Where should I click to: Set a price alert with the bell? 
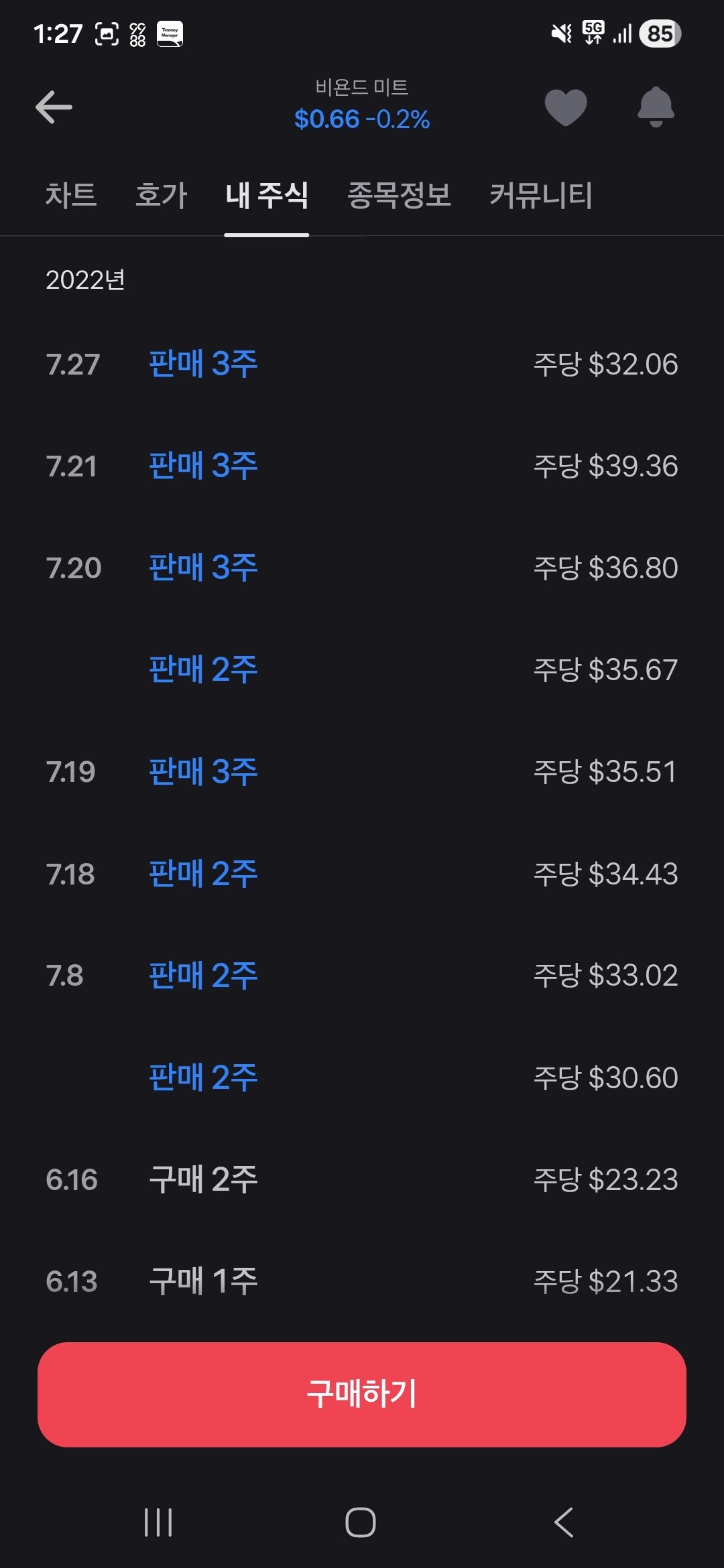tap(656, 107)
